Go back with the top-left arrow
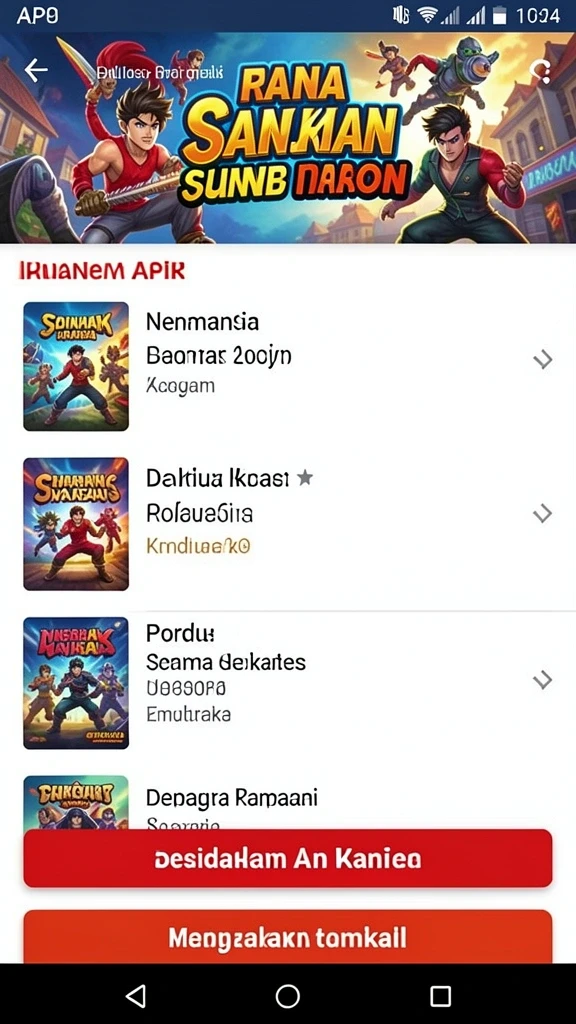 pyautogui.click(x=36, y=70)
